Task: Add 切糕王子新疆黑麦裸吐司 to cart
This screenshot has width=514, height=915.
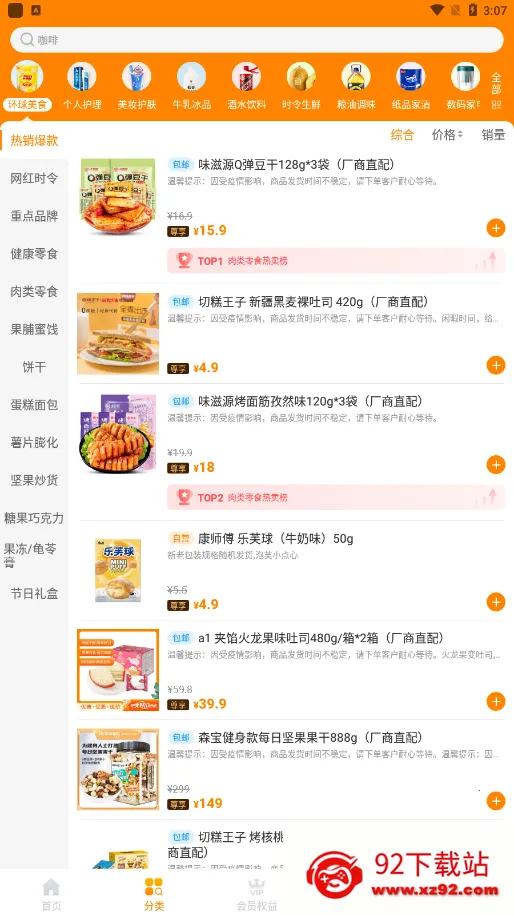Action: point(496,365)
